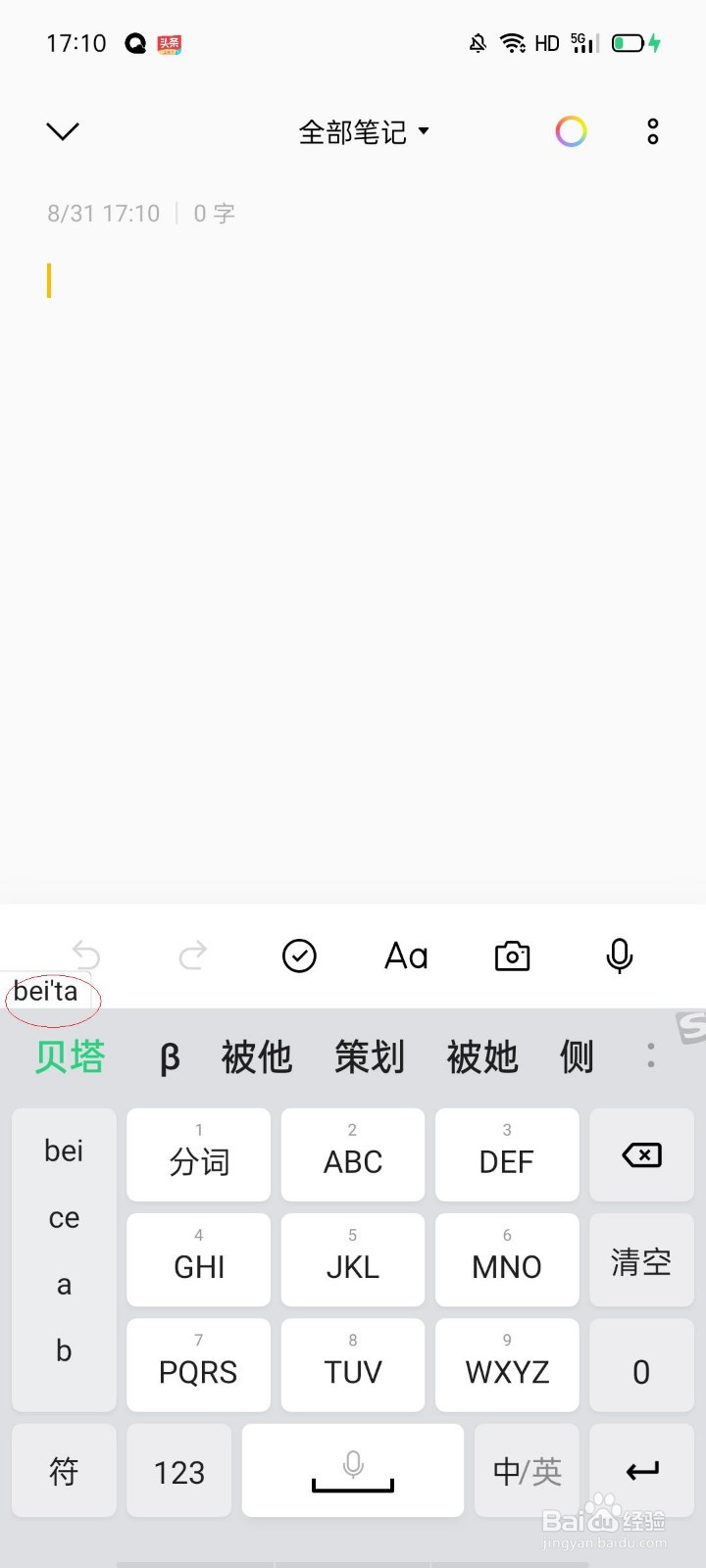
Task: Tap the note text area with the cursor
Action: [x=294, y=281]
